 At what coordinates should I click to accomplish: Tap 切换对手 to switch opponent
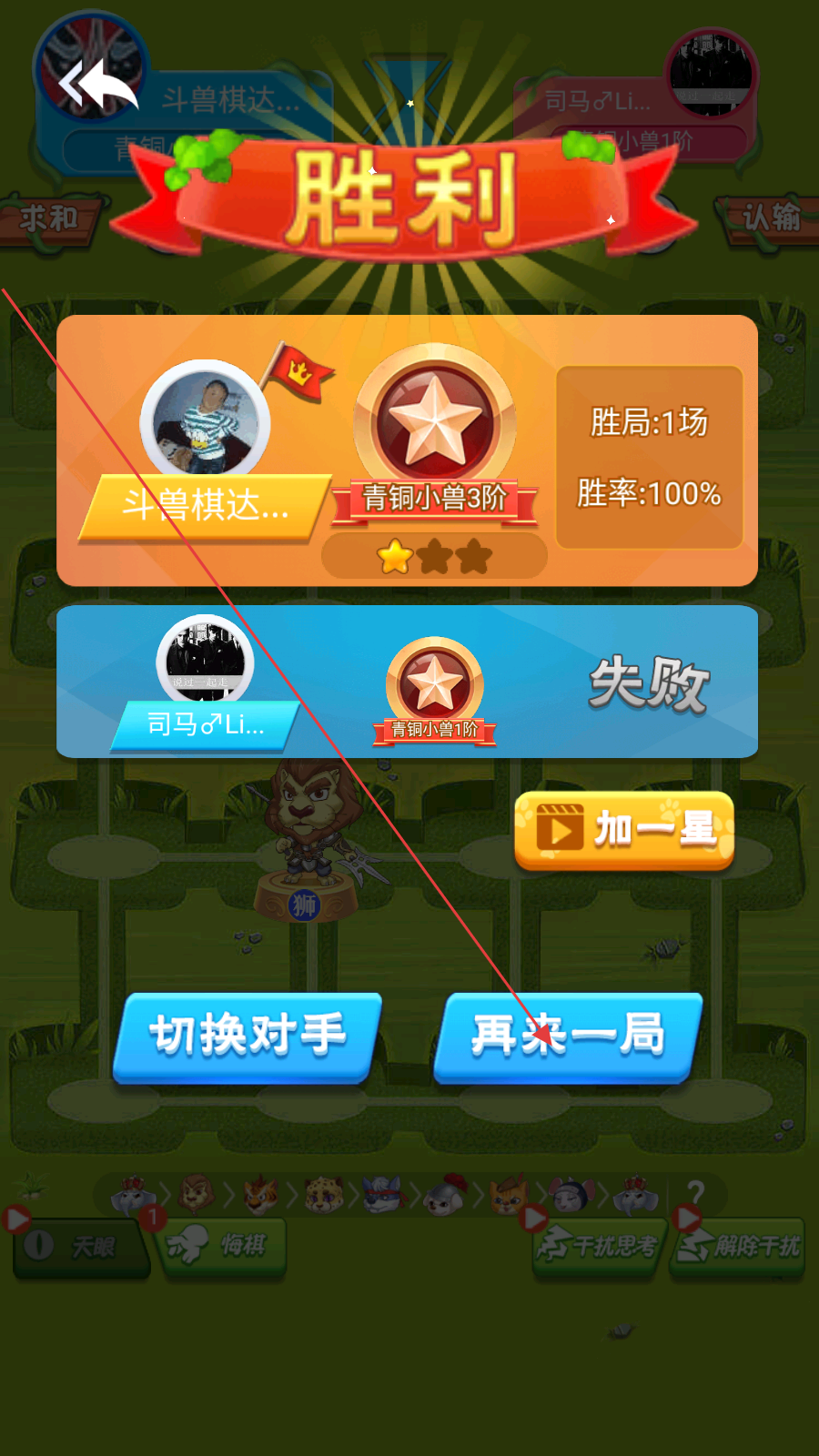(248, 1036)
